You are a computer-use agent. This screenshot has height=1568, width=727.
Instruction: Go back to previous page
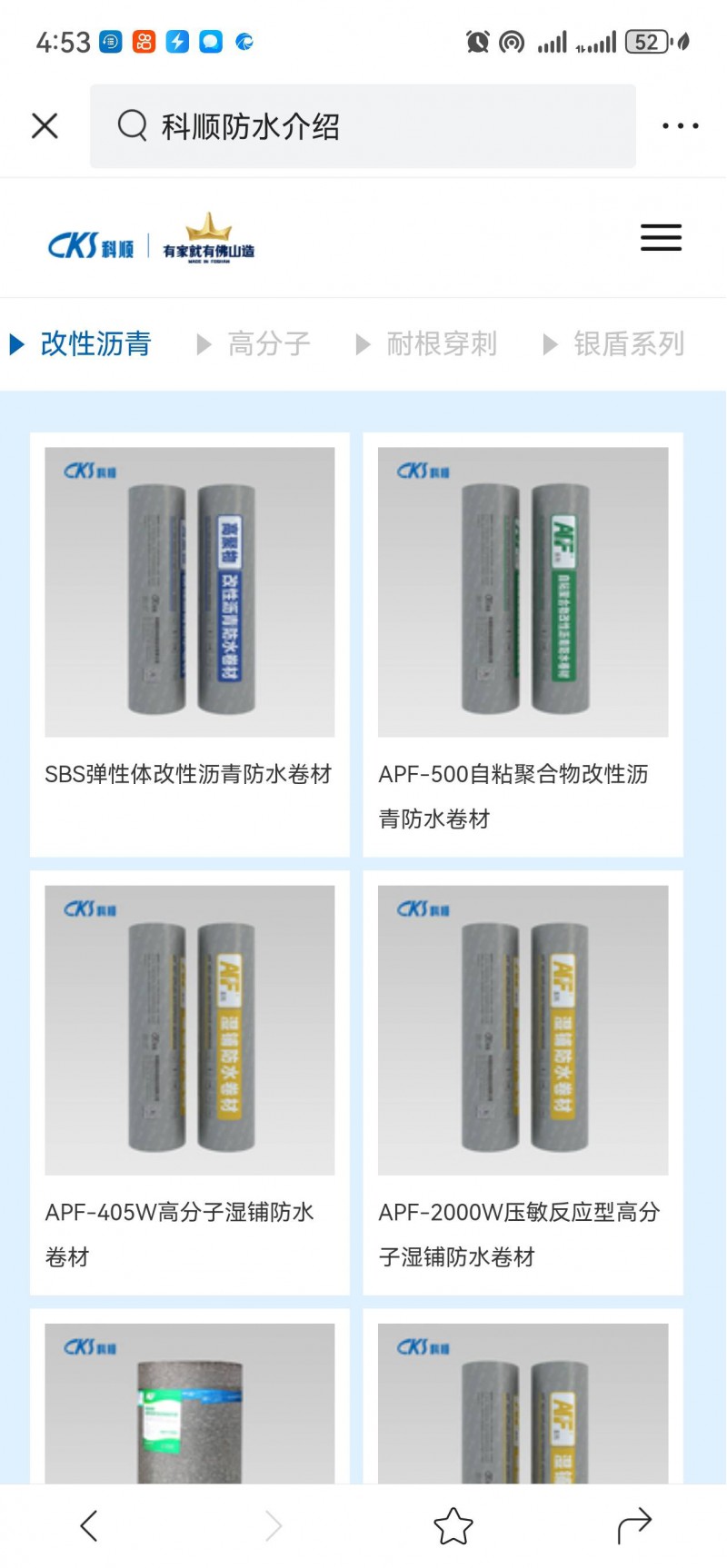88,1525
